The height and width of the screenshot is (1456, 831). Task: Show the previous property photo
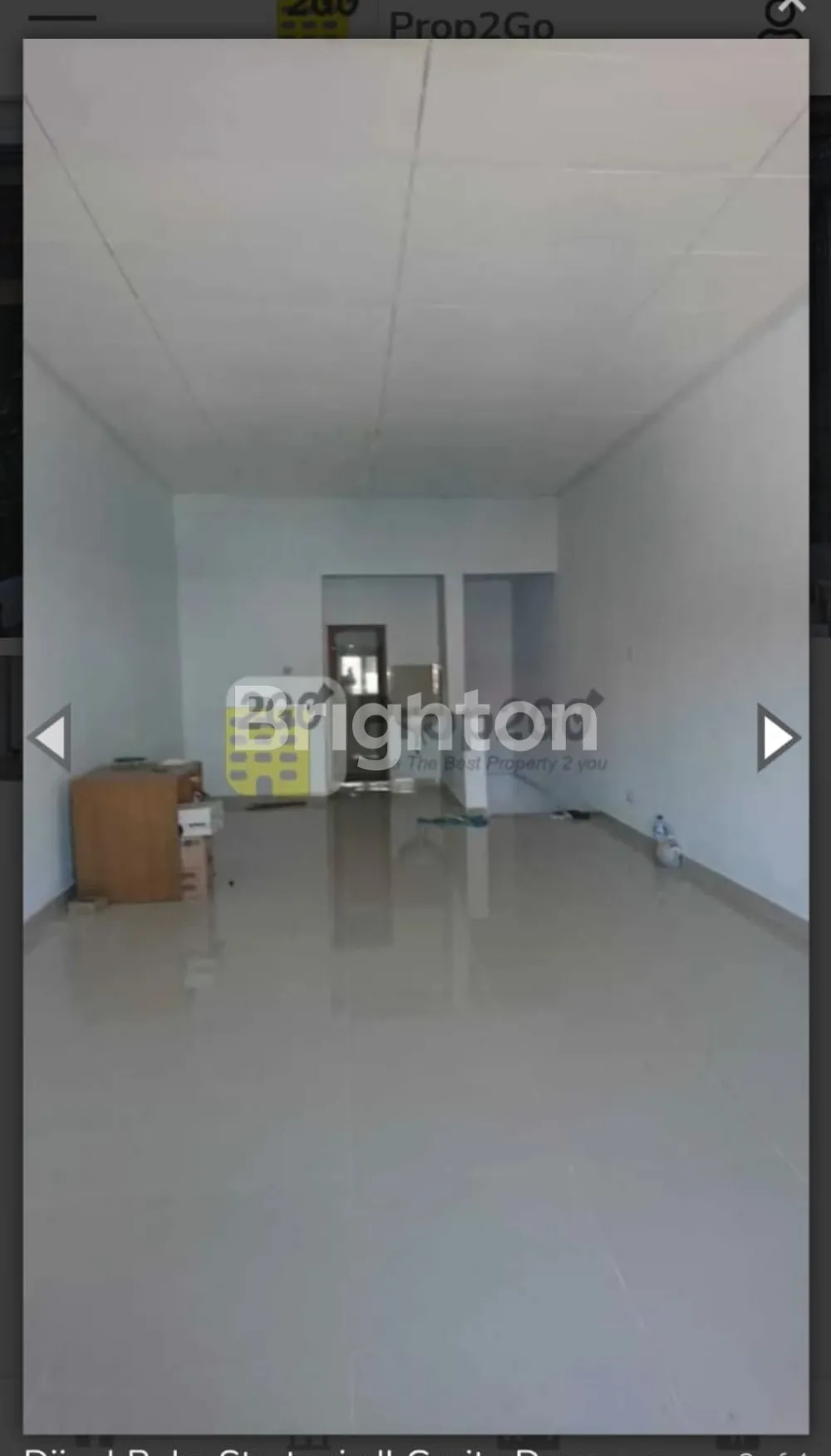point(50,737)
